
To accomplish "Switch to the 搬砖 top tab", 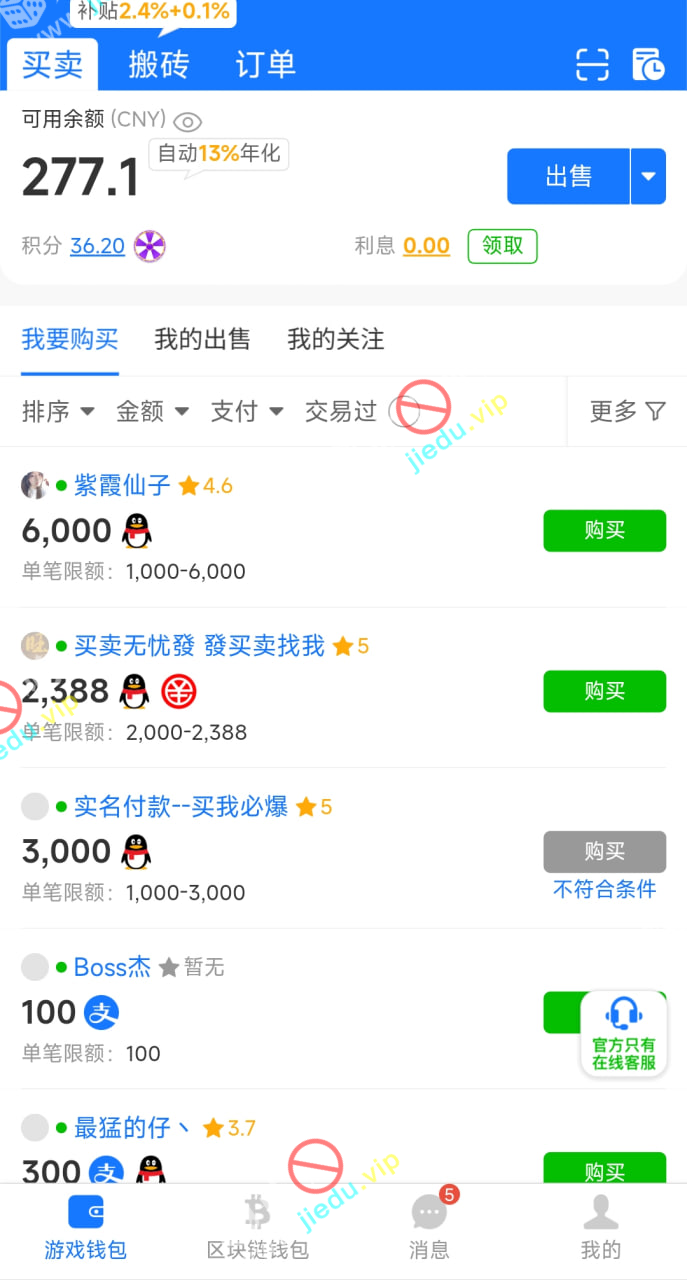I will [159, 64].
